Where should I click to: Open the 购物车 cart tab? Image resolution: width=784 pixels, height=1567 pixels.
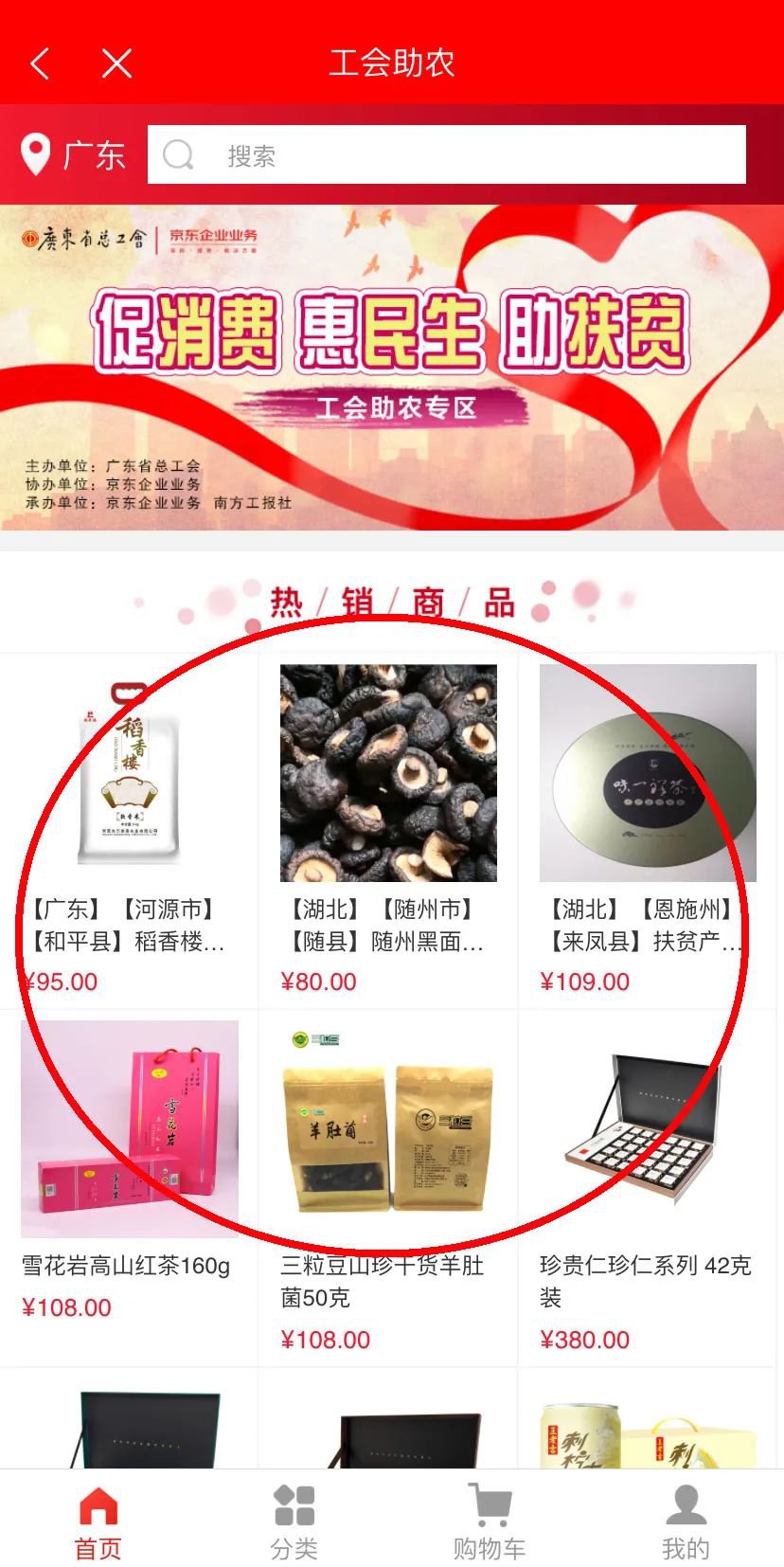490,1522
